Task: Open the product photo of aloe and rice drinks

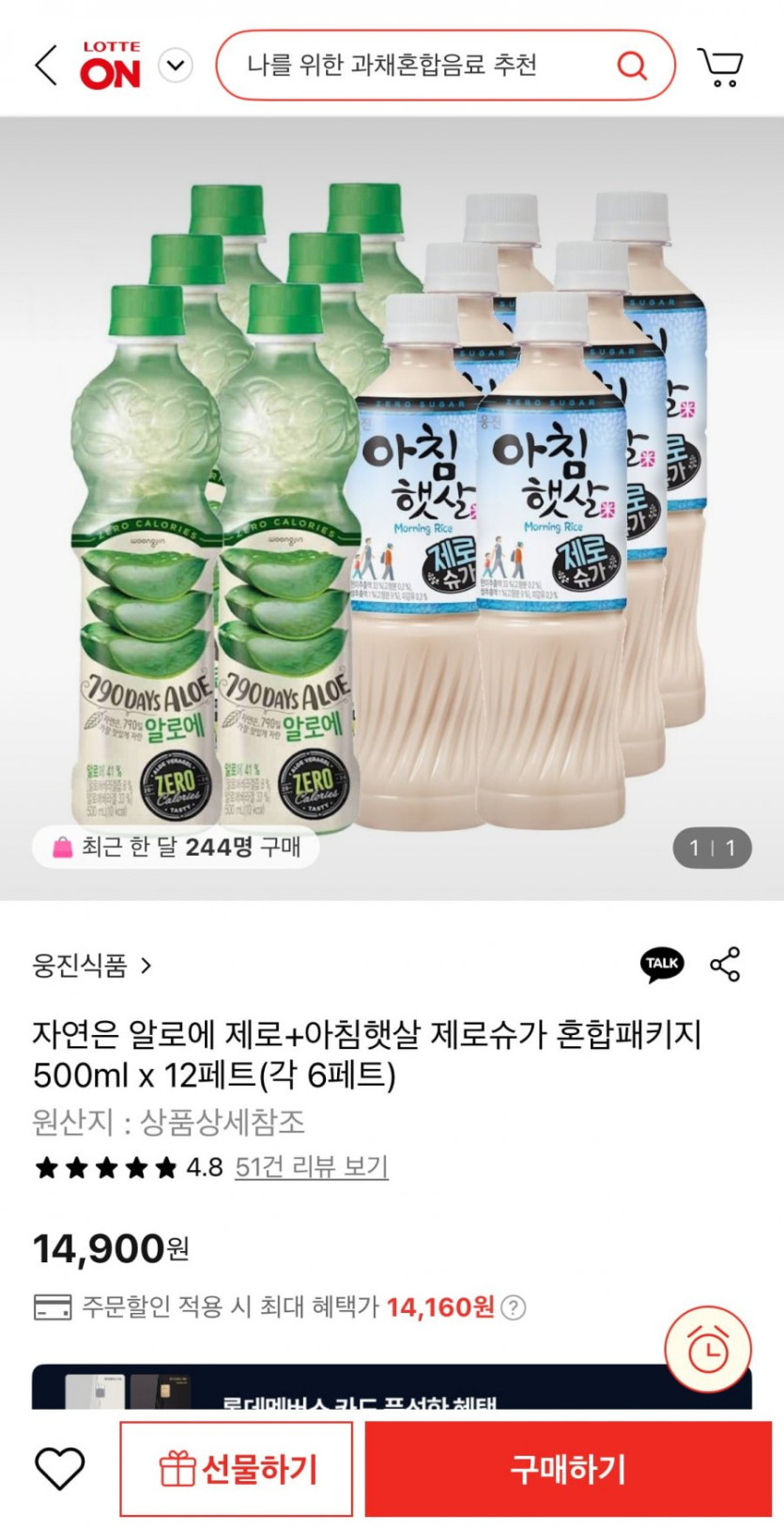Action: [392, 508]
